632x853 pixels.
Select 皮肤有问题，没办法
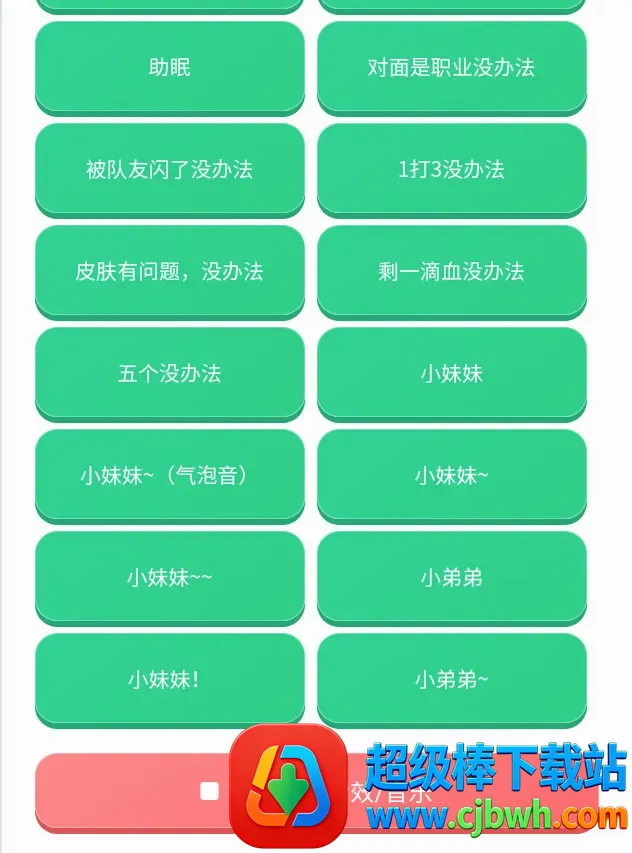pos(170,271)
